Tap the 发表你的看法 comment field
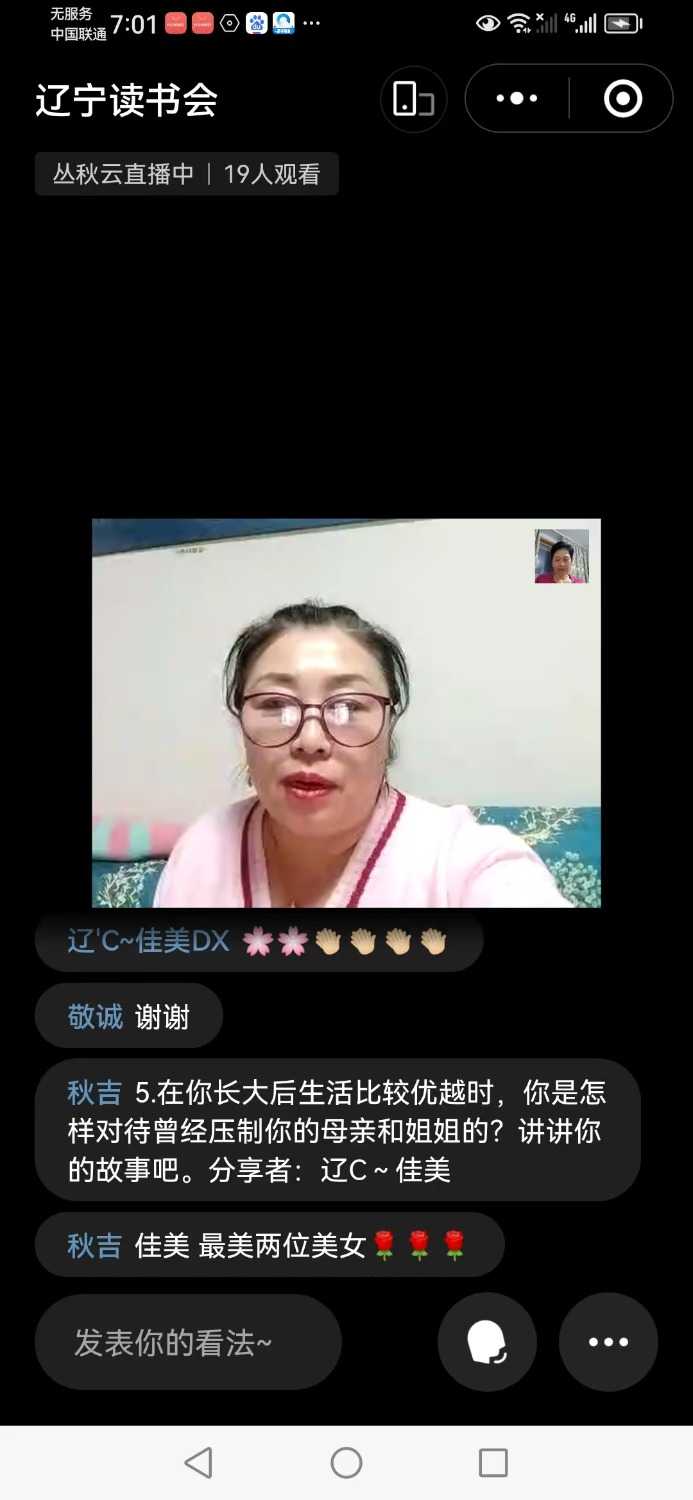Screen dimensions: 693x1500 pos(188,1342)
